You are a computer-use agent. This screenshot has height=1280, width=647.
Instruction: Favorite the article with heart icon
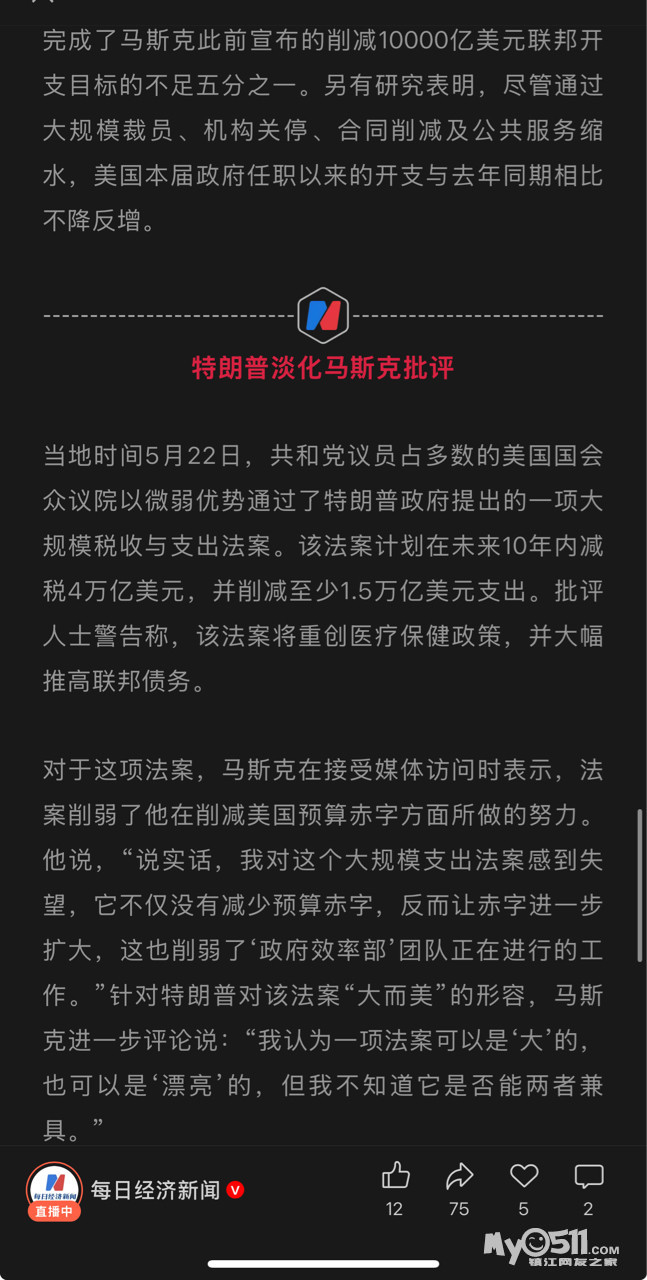(524, 1176)
